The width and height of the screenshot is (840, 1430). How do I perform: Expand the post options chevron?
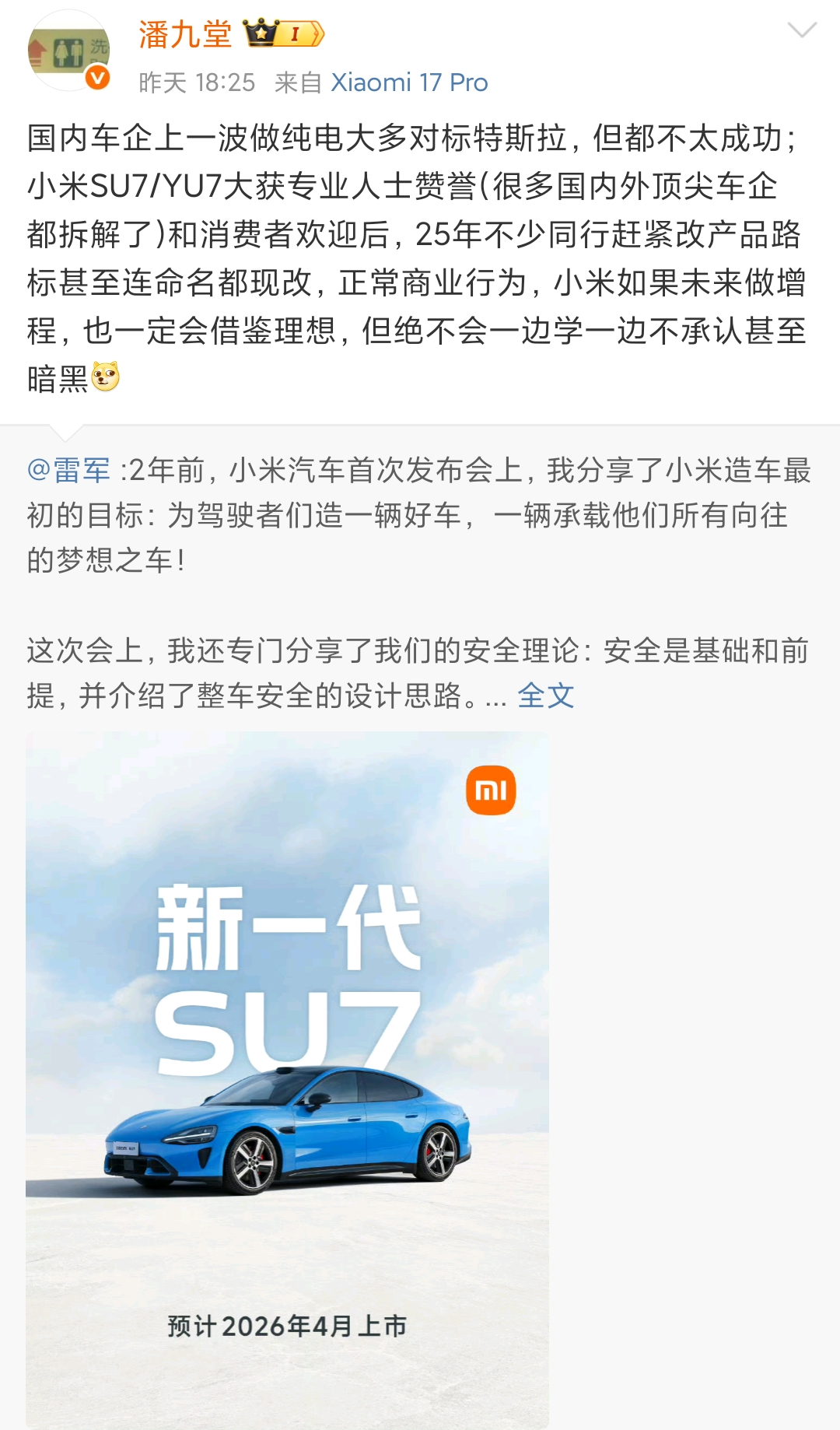802,30
